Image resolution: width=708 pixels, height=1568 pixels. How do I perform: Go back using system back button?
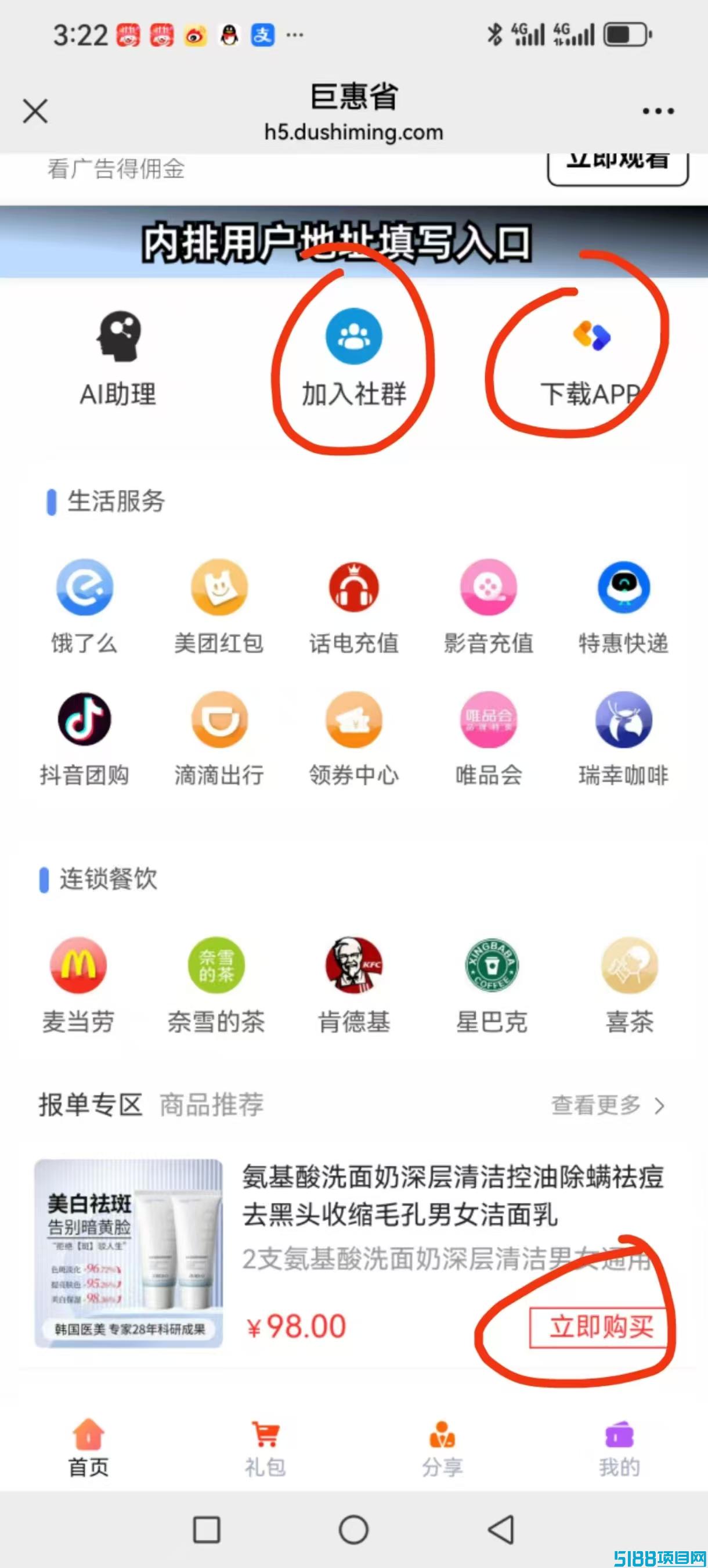pyautogui.click(x=501, y=1530)
